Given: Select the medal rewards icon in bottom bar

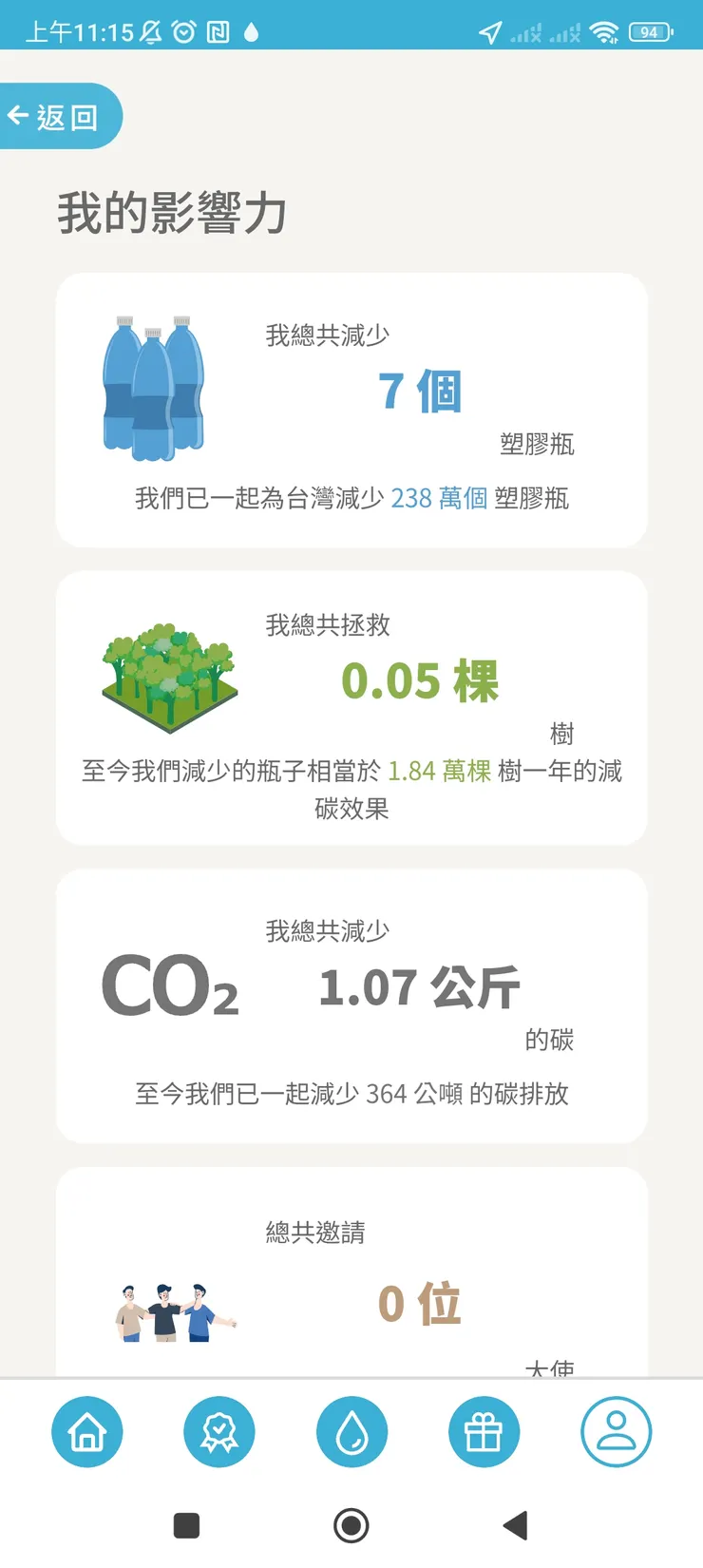Looking at the screenshot, I should pyautogui.click(x=218, y=1433).
